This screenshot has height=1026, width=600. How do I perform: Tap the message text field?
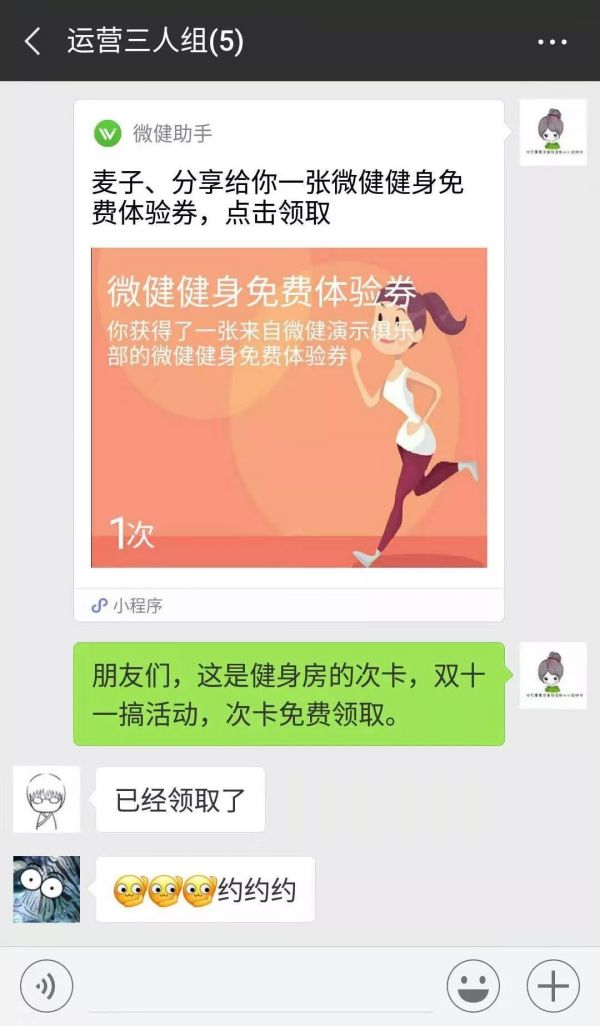click(260, 988)
